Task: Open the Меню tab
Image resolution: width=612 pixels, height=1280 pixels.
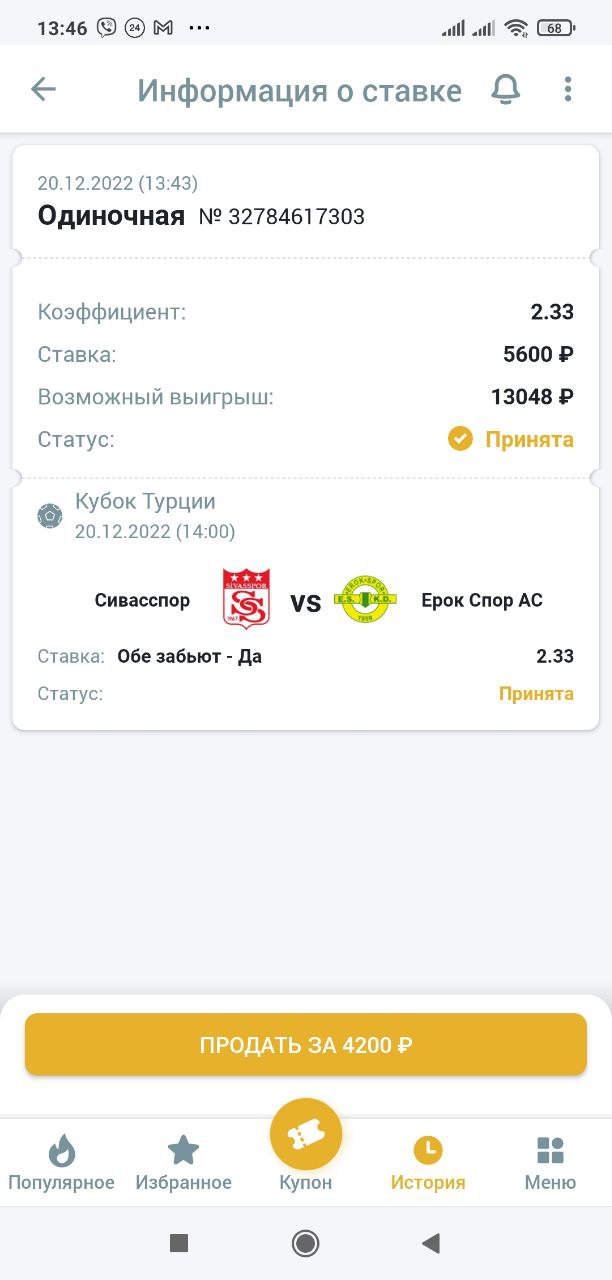Action: [550, 1163]
